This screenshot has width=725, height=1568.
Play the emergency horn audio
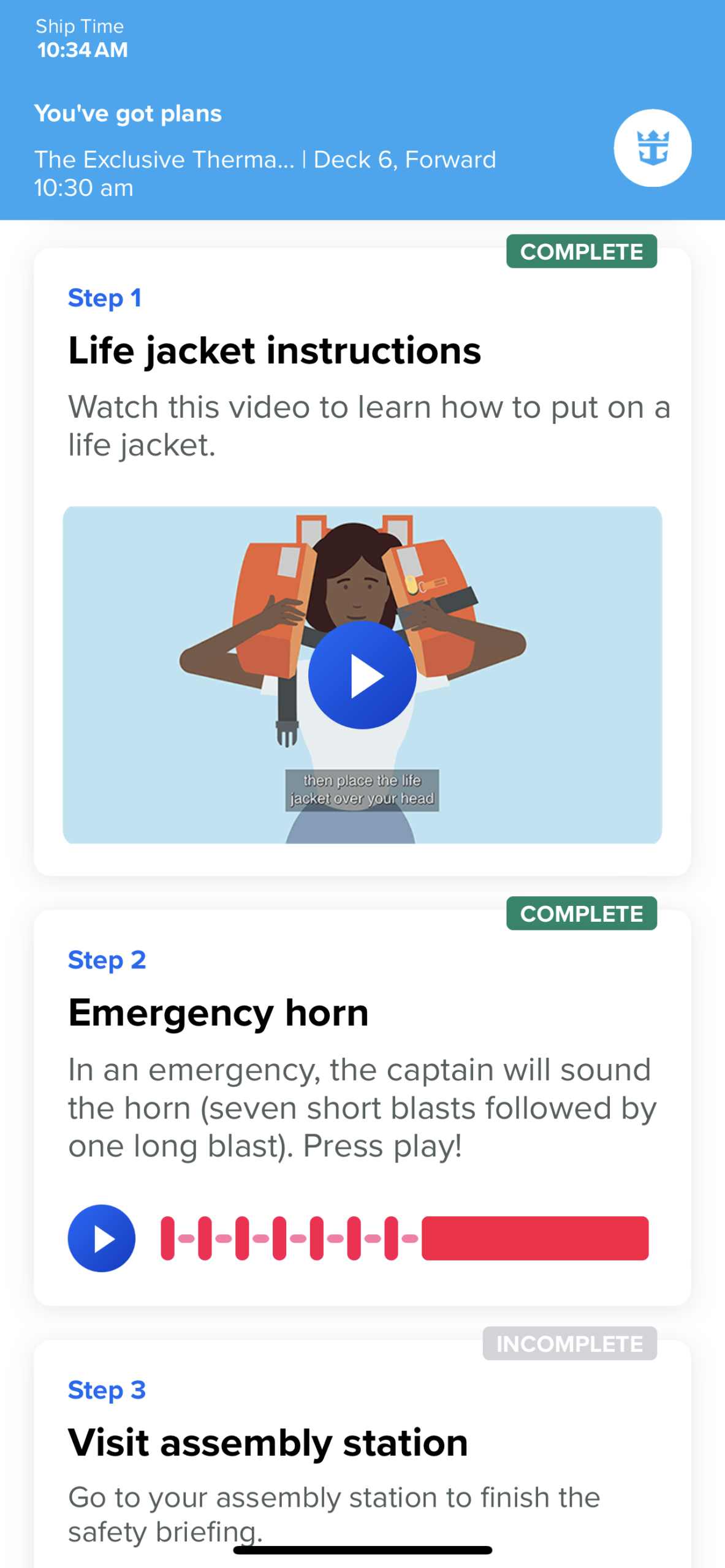(x=102, y=1238)
